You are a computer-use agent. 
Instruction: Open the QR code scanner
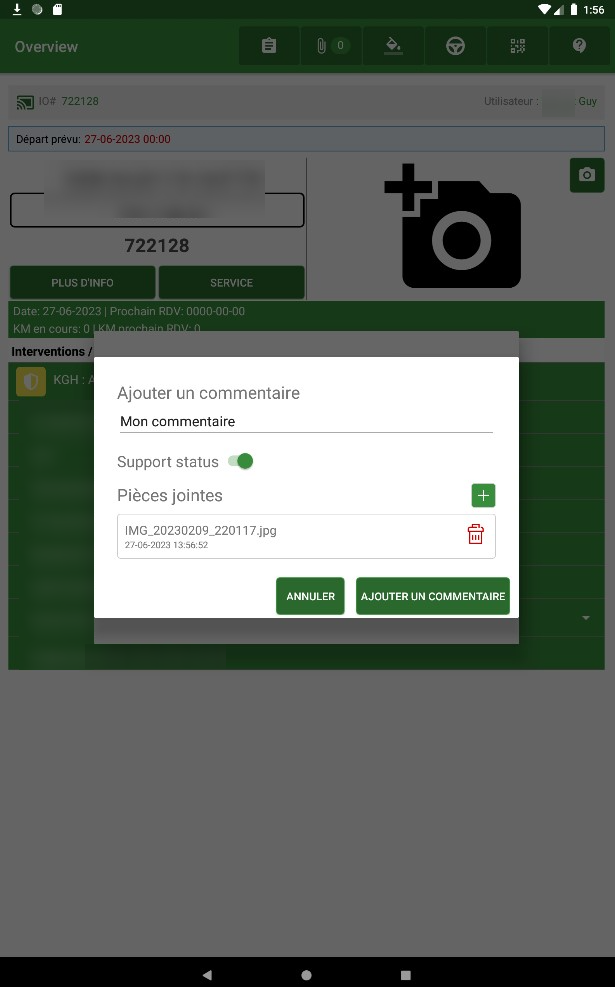click(x=517, y=46)
